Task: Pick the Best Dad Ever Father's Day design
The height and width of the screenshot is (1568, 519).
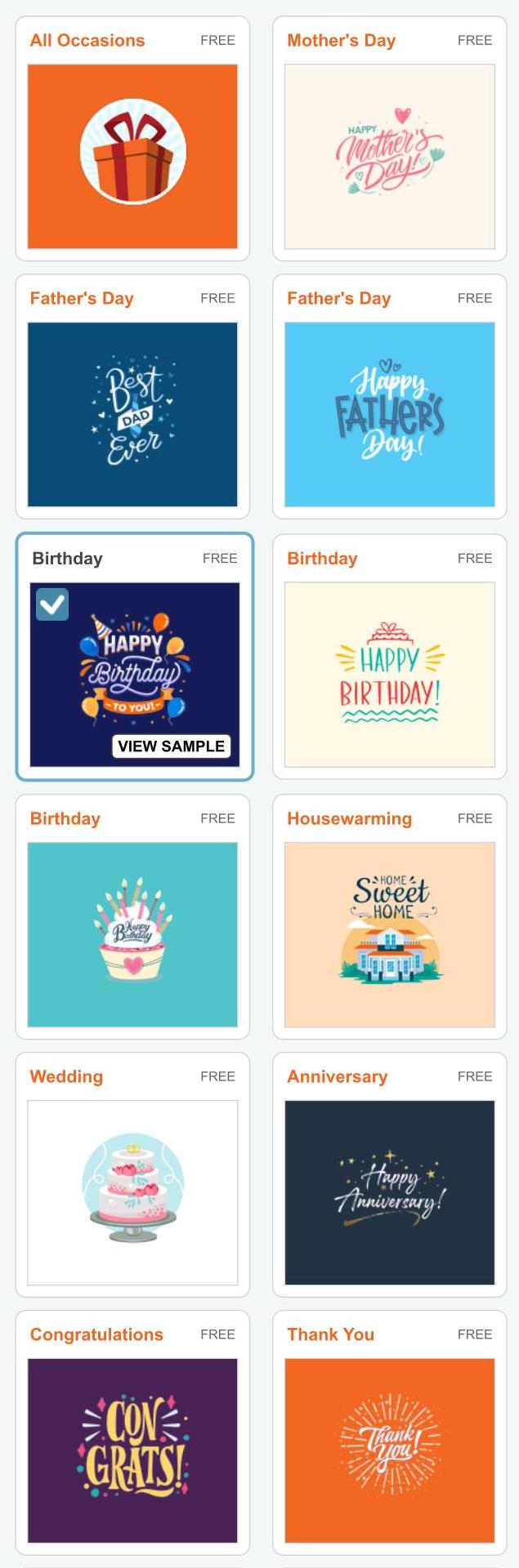Action: (132, 414)
